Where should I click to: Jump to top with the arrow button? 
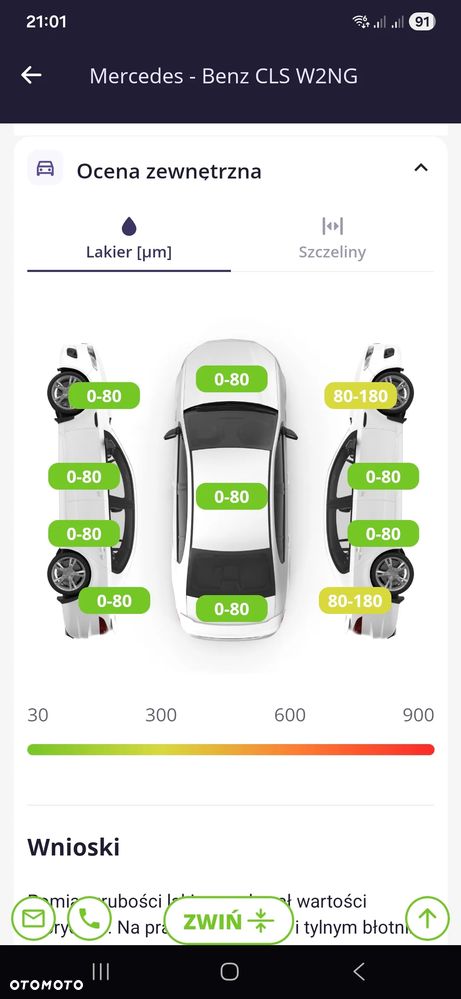point(427,919)
